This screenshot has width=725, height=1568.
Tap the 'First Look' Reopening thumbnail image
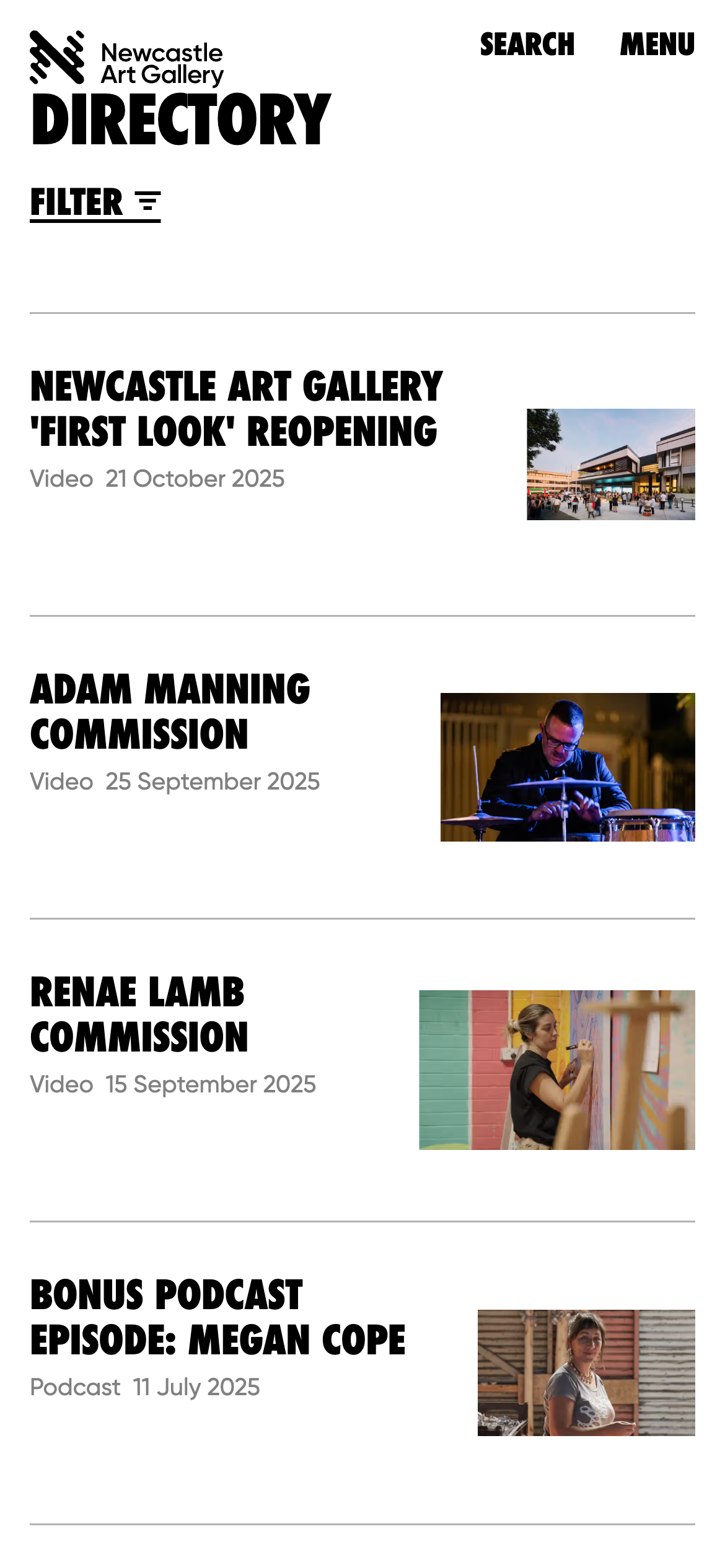[x=610, y=464]
